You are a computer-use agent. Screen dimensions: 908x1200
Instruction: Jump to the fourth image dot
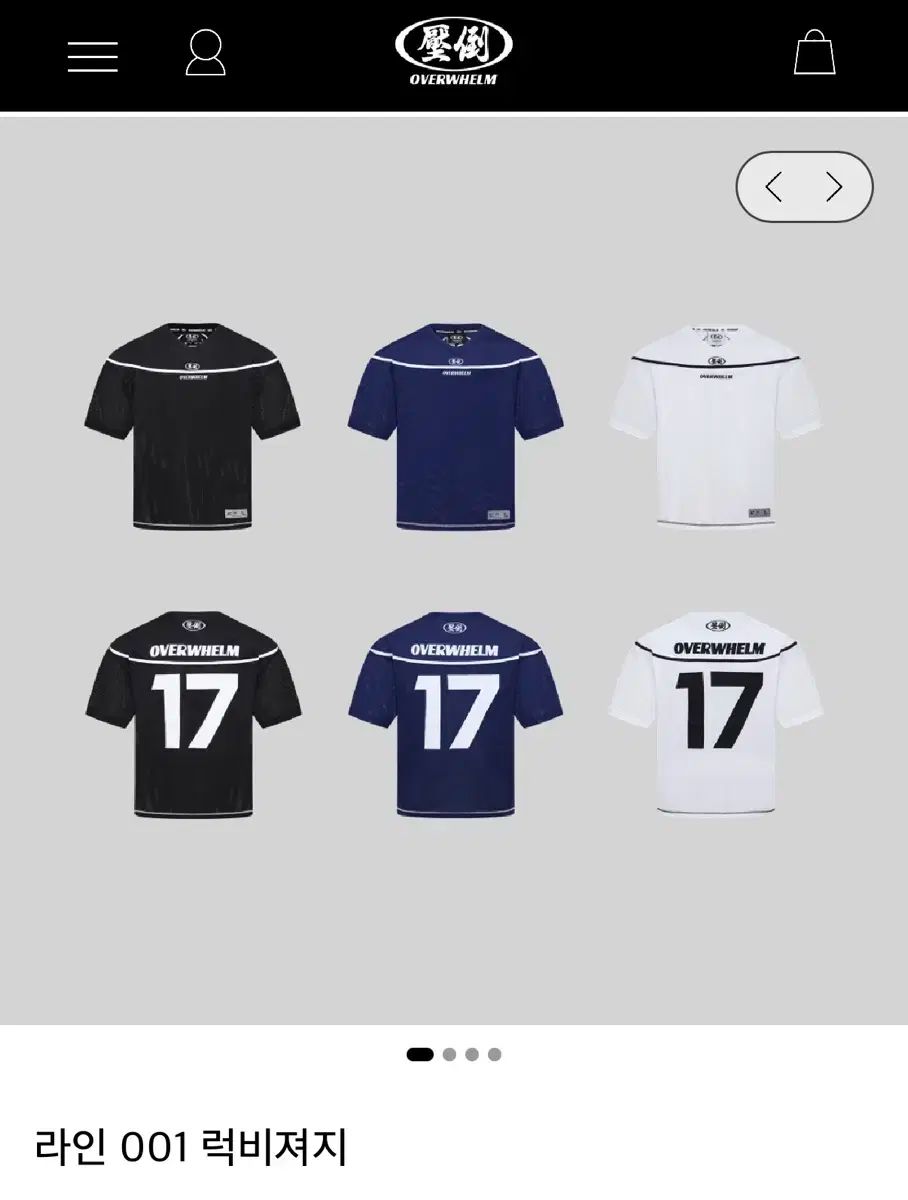495,1054
